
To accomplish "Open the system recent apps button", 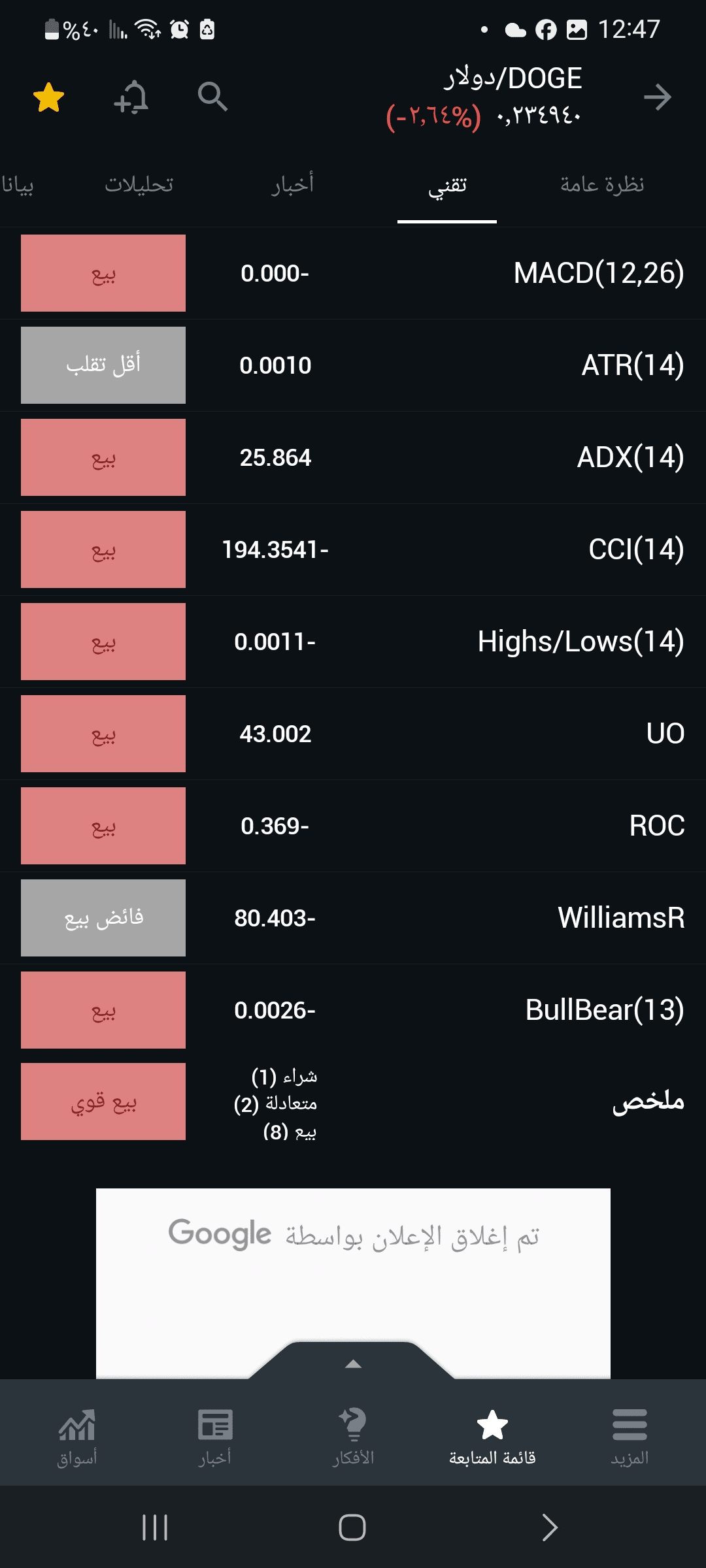I will pos(155,1527).
